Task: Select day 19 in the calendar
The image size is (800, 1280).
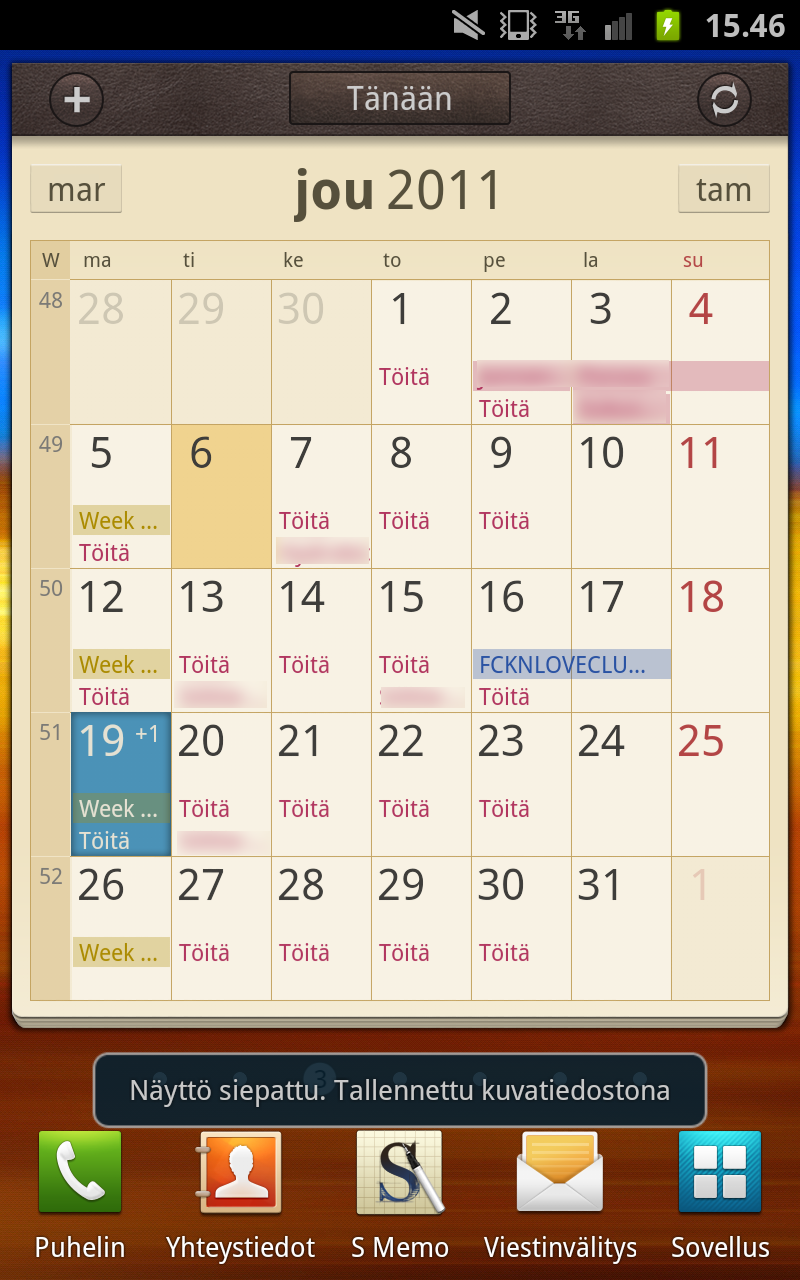Action: 121,784
